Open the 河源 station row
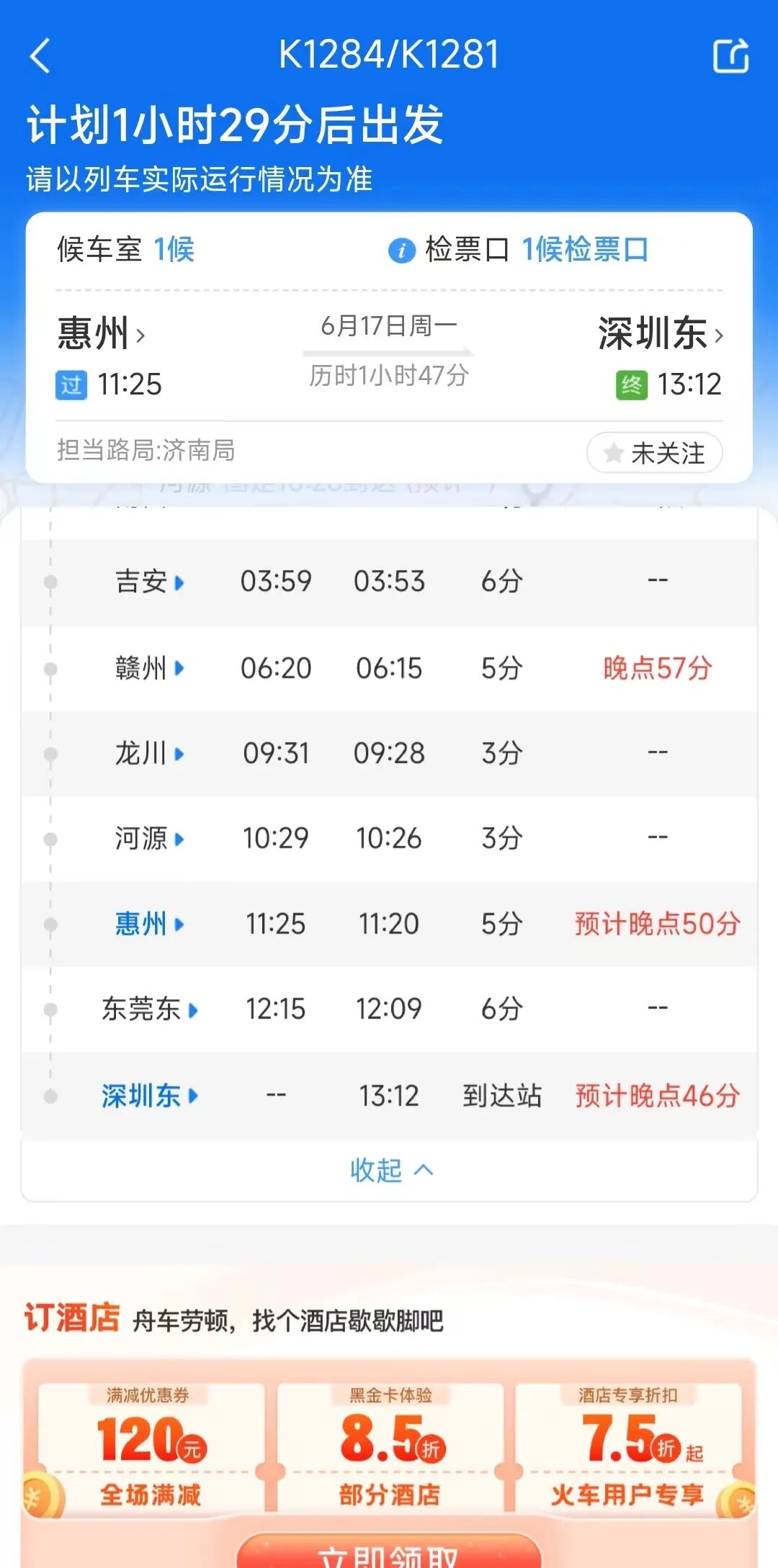Image resolution: width=778 pixels, height=1568 pixels. [389, 839]
